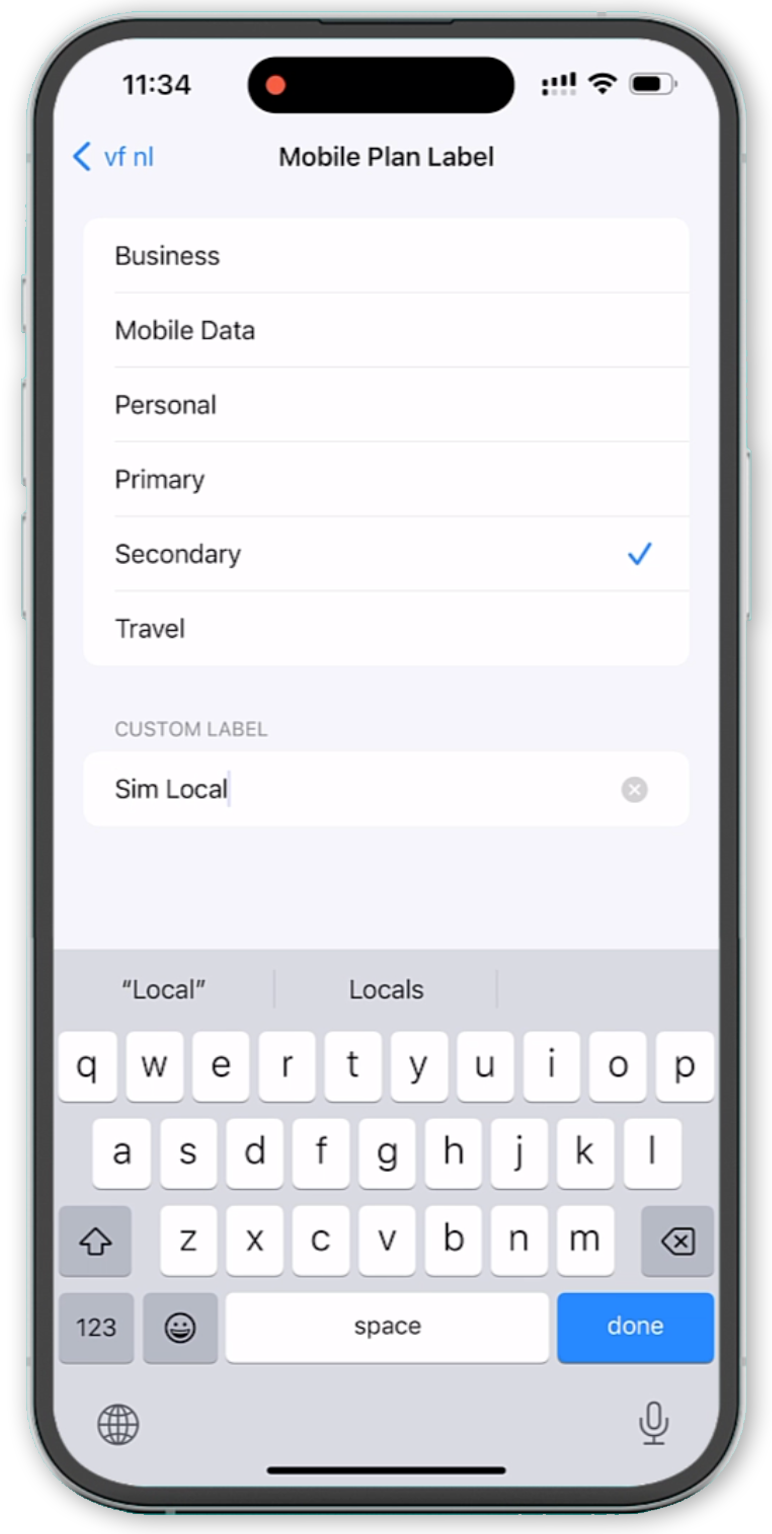This screenshot has width=772, height=1534.
Task: Select the Personal label
Action: pos(386,405)
